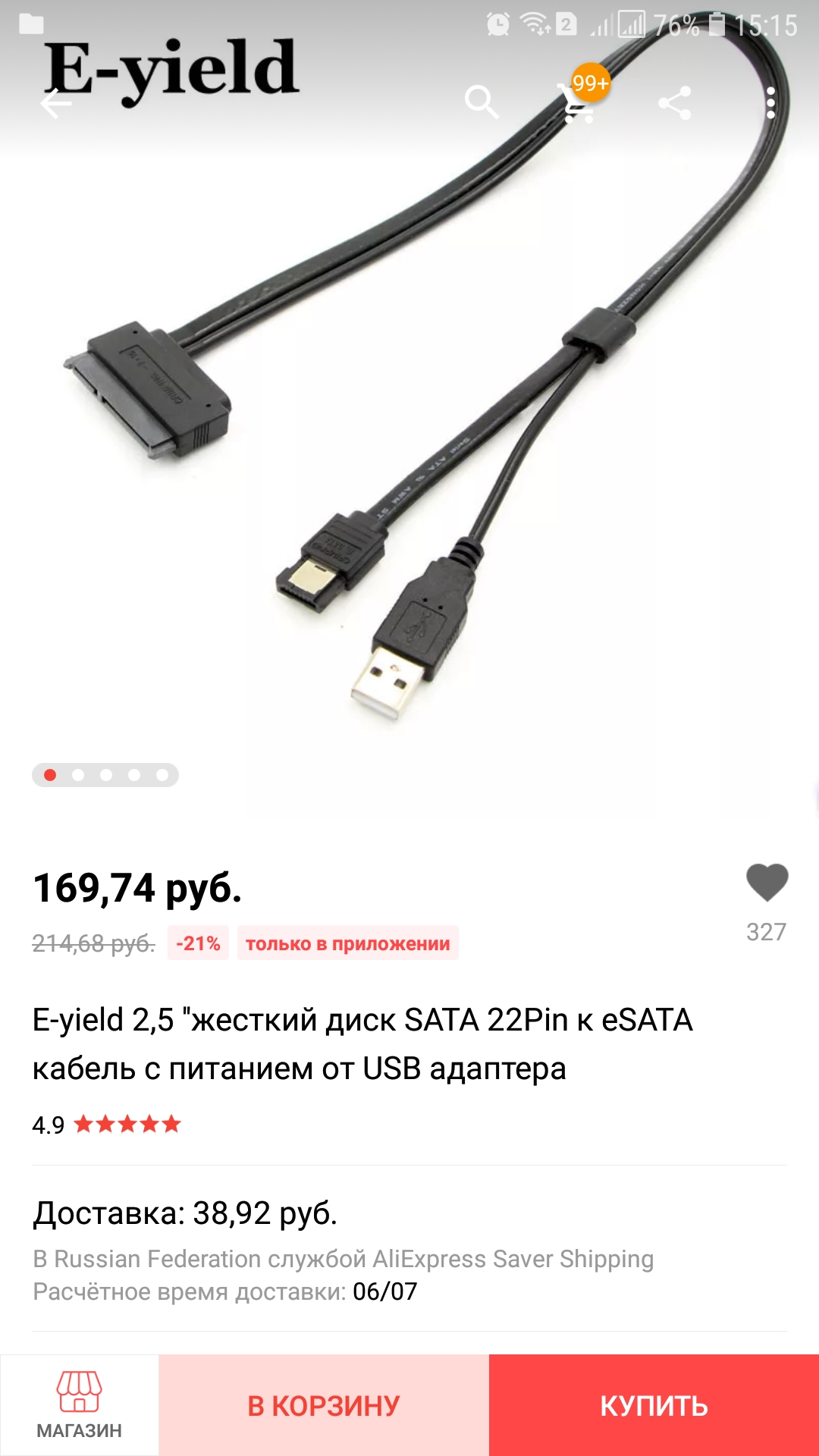Open search with the magnifier icon

coord(482,102)
